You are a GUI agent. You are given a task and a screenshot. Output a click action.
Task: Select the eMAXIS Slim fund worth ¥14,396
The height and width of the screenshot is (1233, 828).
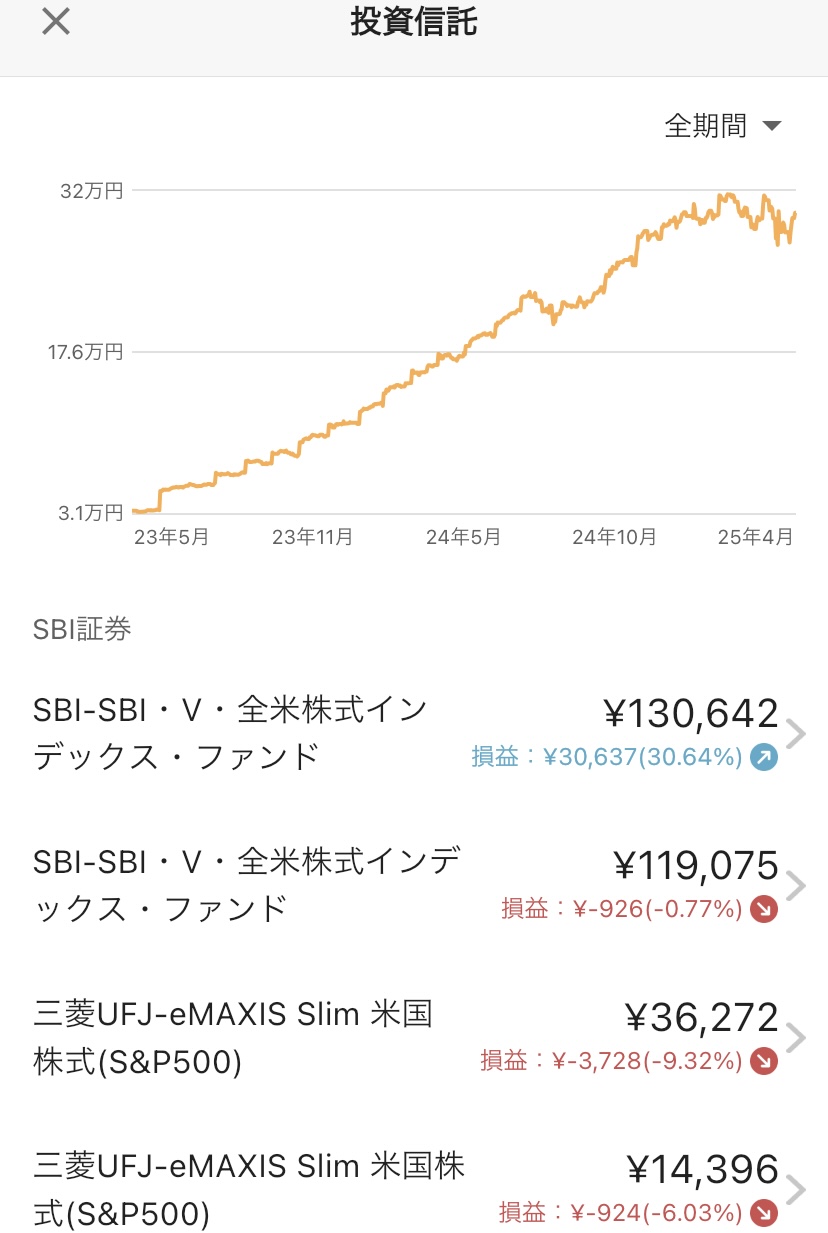[414, 1190]
